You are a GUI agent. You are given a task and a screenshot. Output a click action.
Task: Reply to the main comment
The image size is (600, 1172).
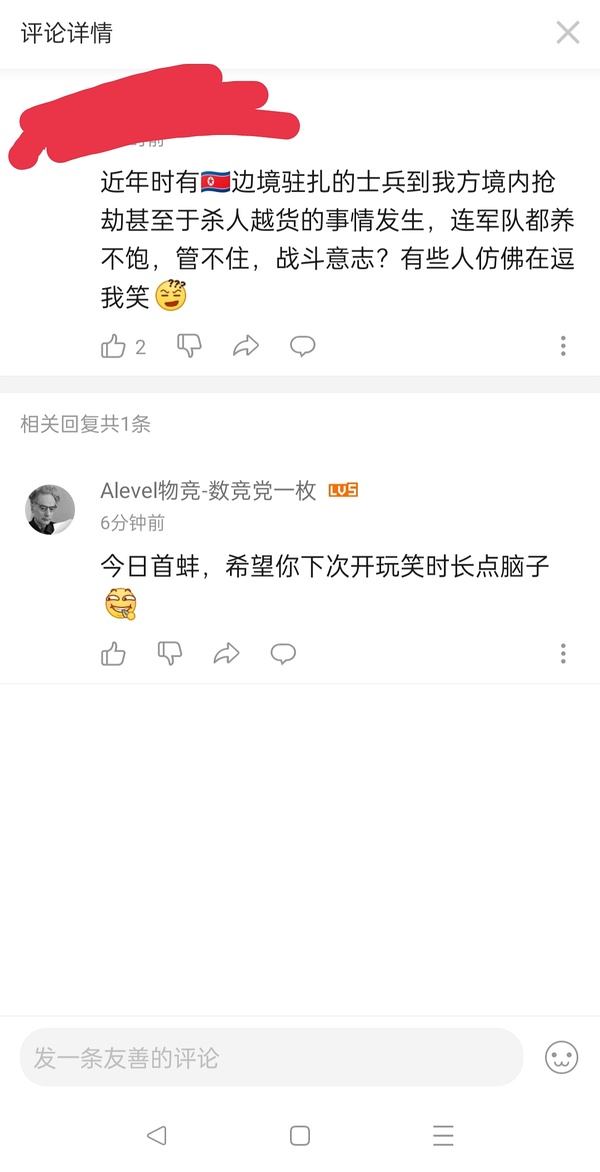point(302,347)
